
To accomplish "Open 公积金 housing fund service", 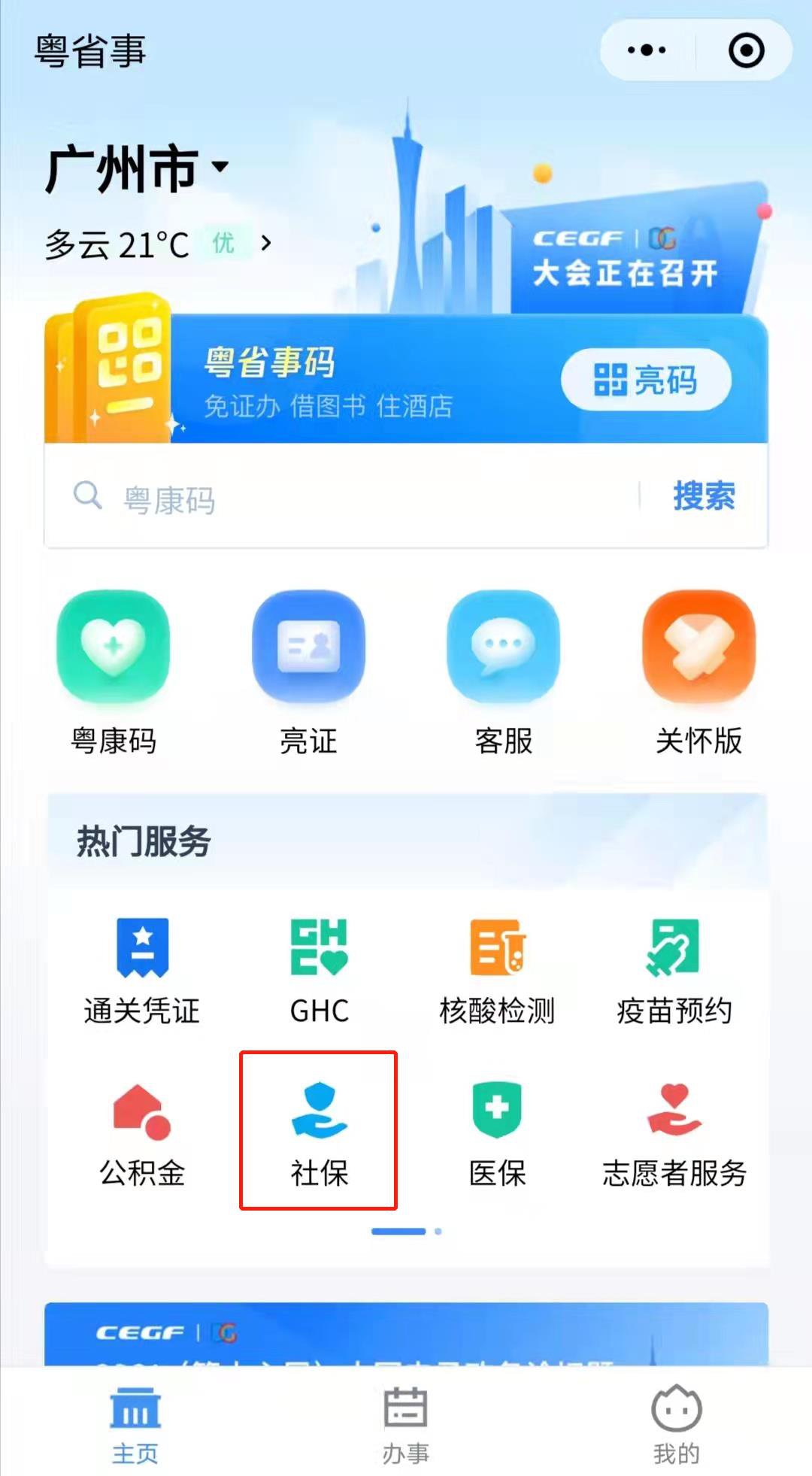I will point(142,1133).
